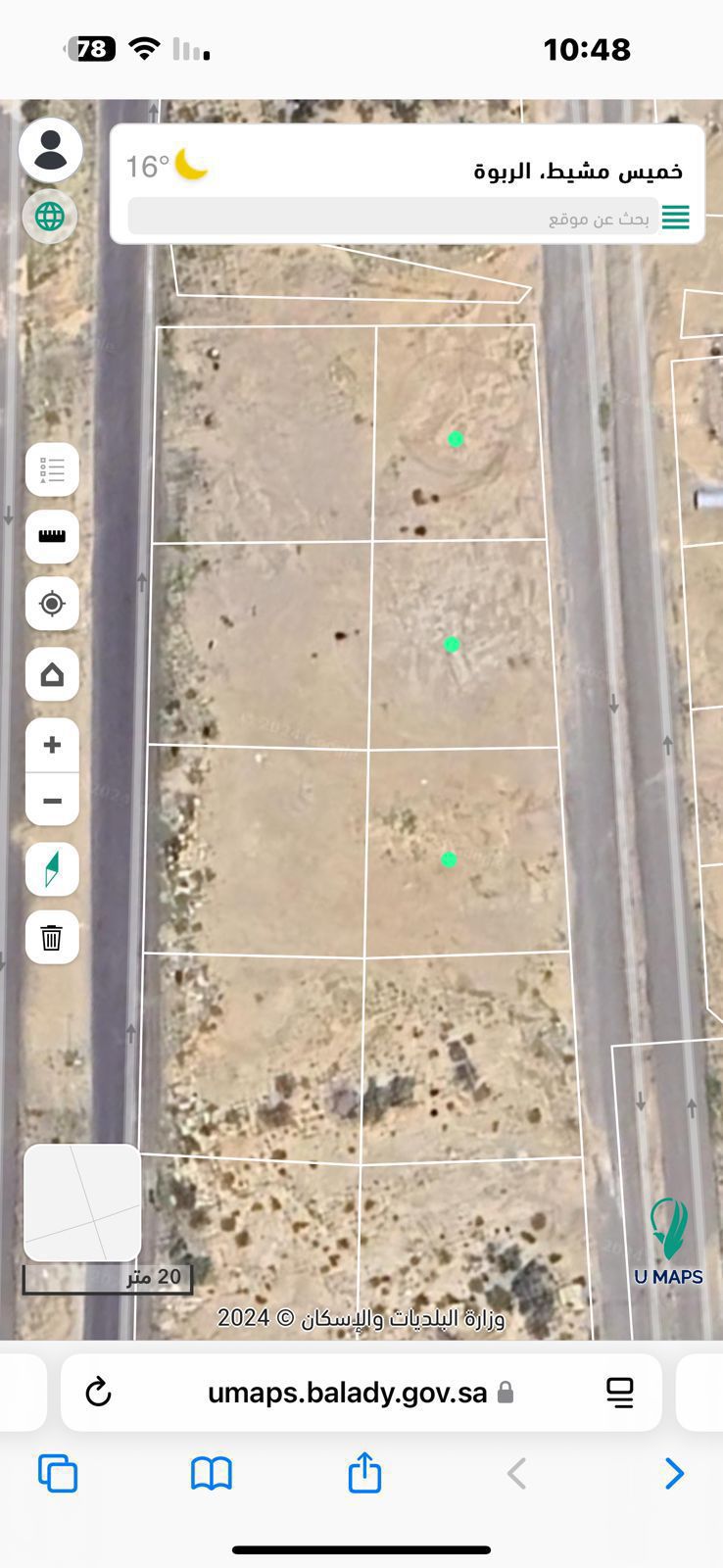Viewport: 723px width, 1568px height.
Task: Share this page from Safari toolbar
Action: click(364, 1472)
